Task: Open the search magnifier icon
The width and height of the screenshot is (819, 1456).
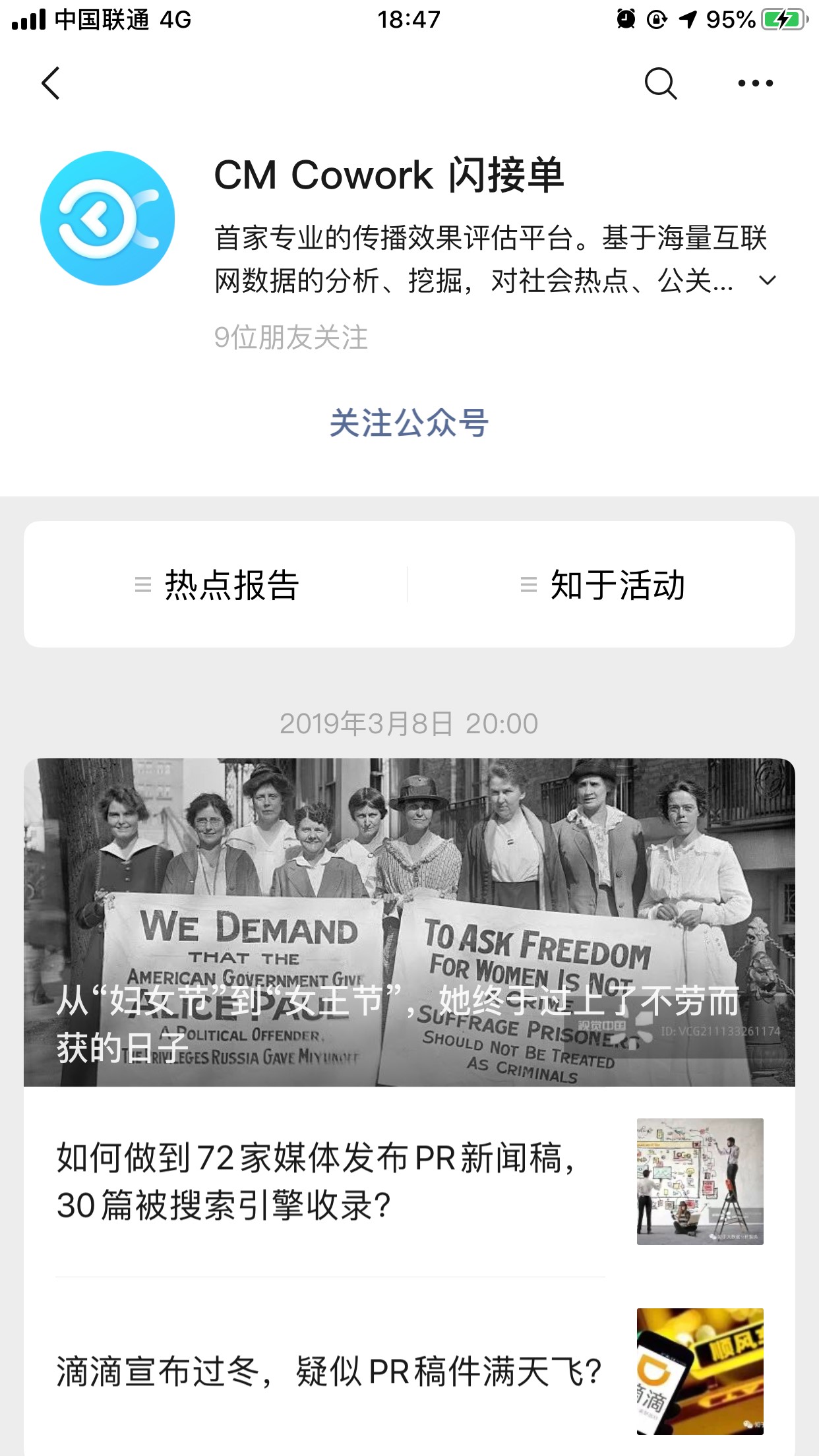Action: [660, 83]
